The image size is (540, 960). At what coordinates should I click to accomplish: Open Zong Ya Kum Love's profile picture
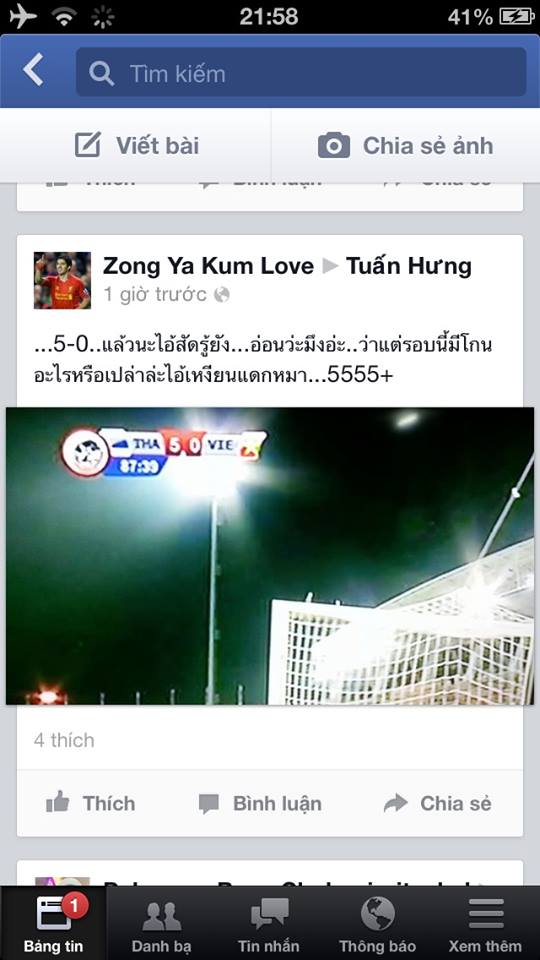[x=62, y=280]
